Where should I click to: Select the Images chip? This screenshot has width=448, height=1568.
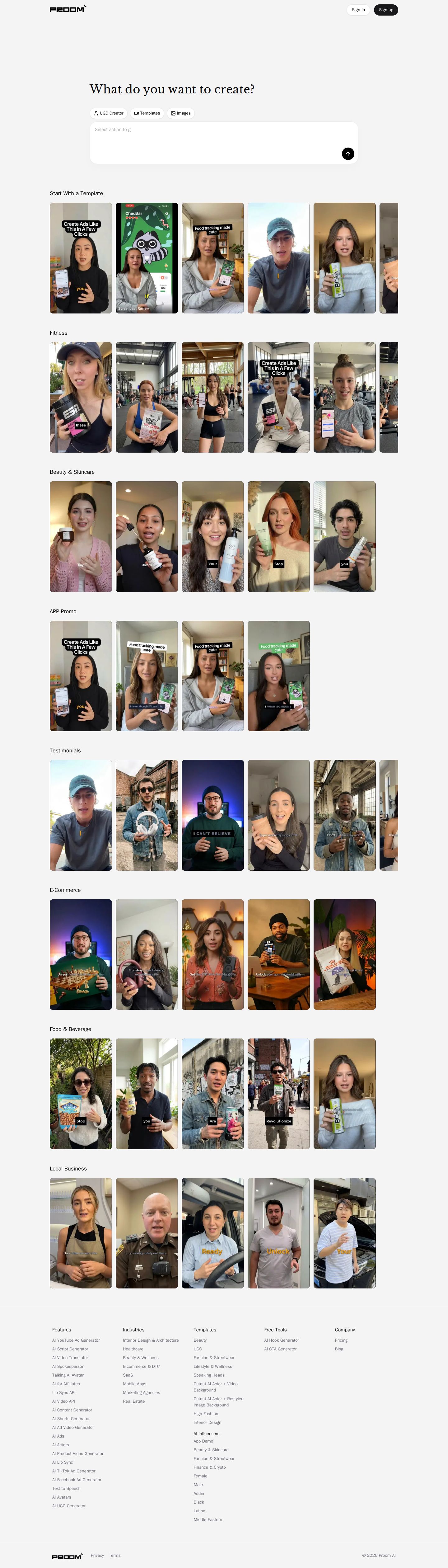coord(181,113)
